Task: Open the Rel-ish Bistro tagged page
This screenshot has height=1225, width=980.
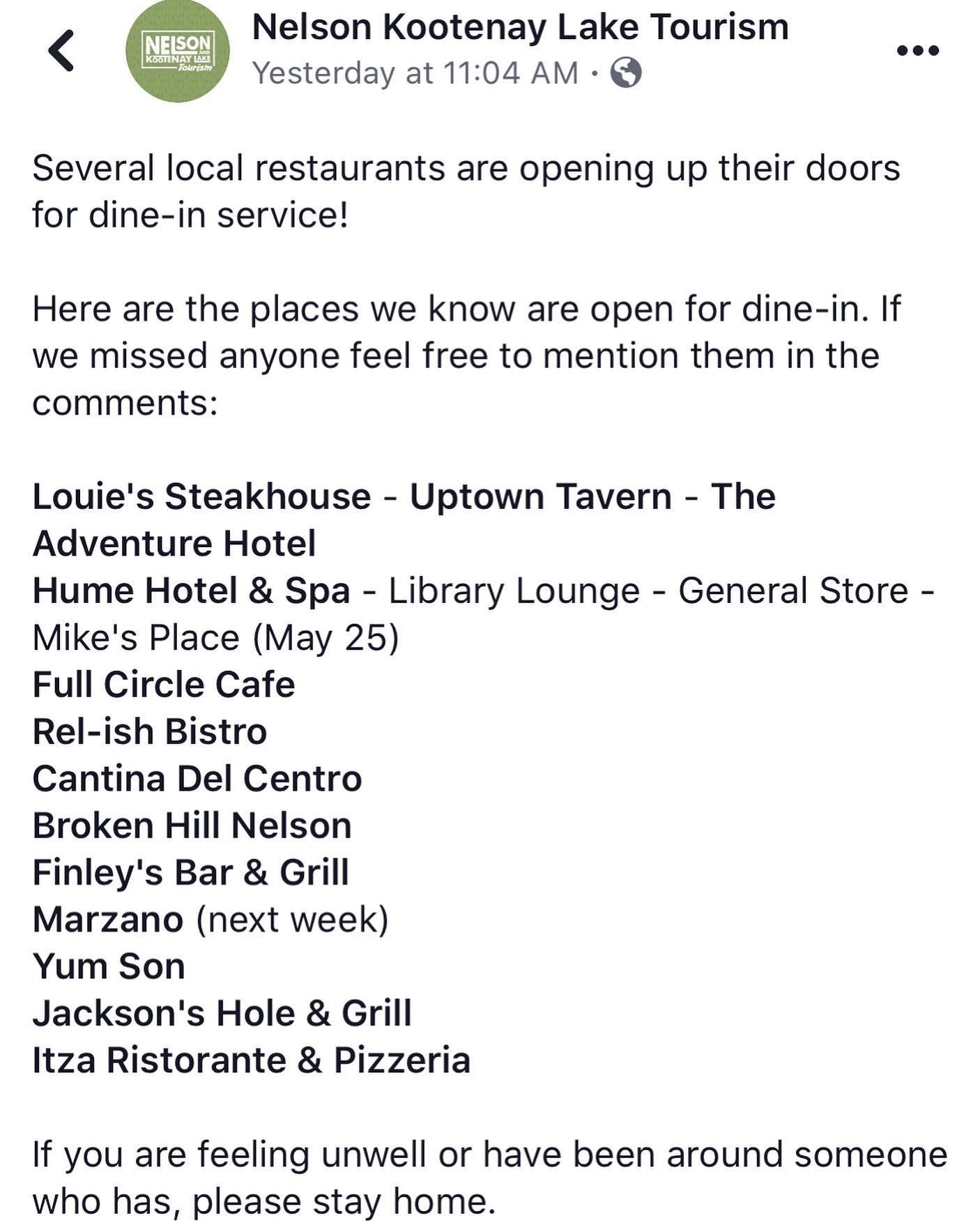Action: pos(150,732)
